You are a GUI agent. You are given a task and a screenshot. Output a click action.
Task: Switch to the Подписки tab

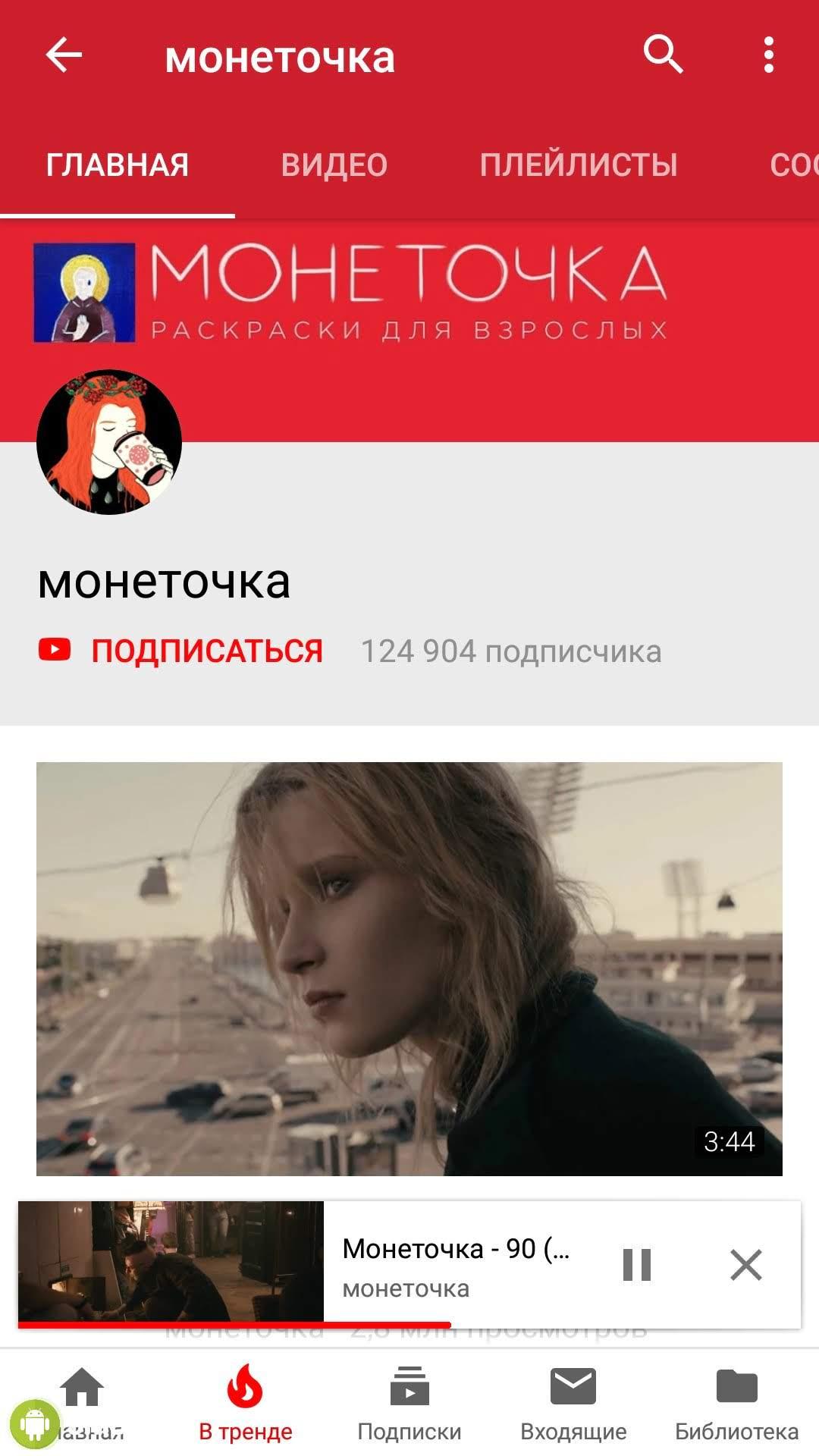tap(409, 1403)
